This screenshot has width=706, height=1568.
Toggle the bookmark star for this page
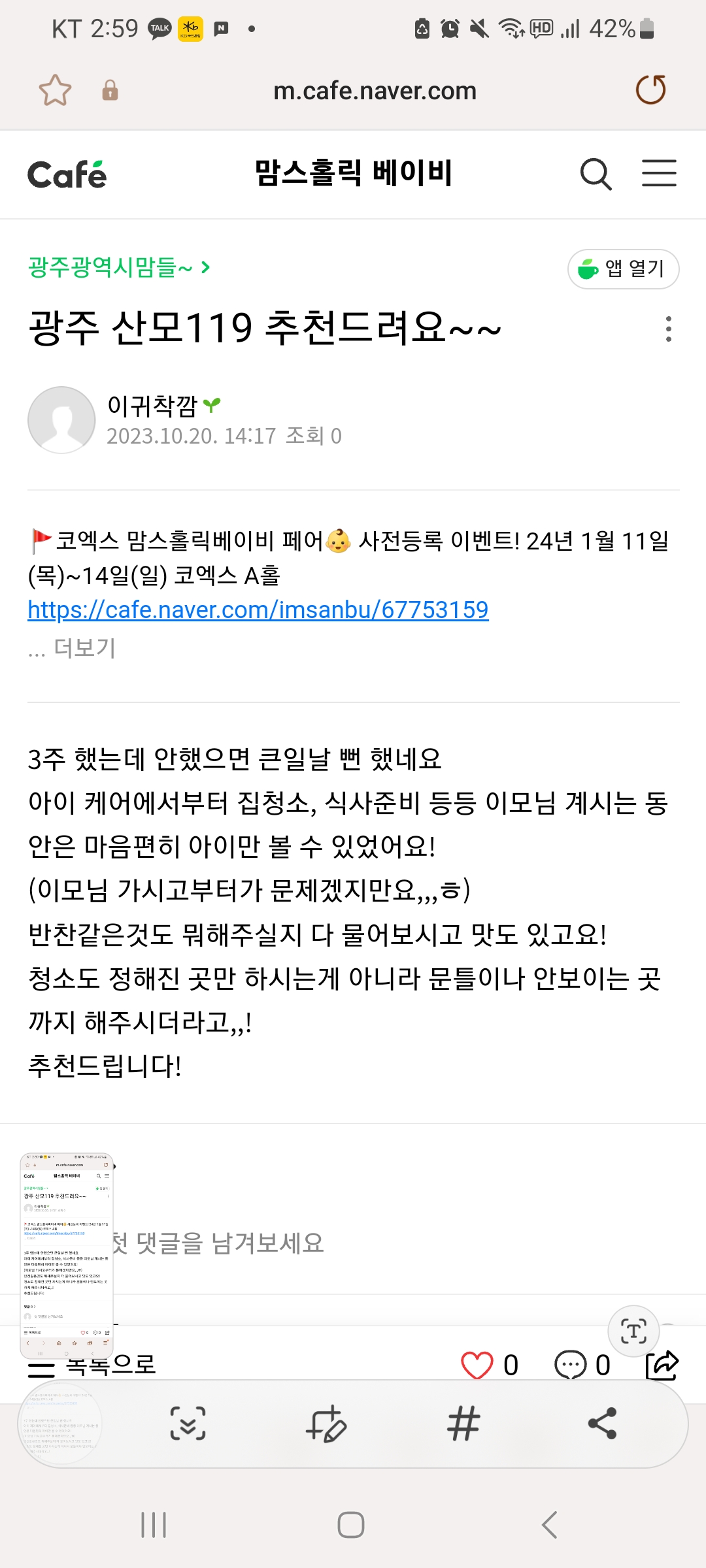56,90
